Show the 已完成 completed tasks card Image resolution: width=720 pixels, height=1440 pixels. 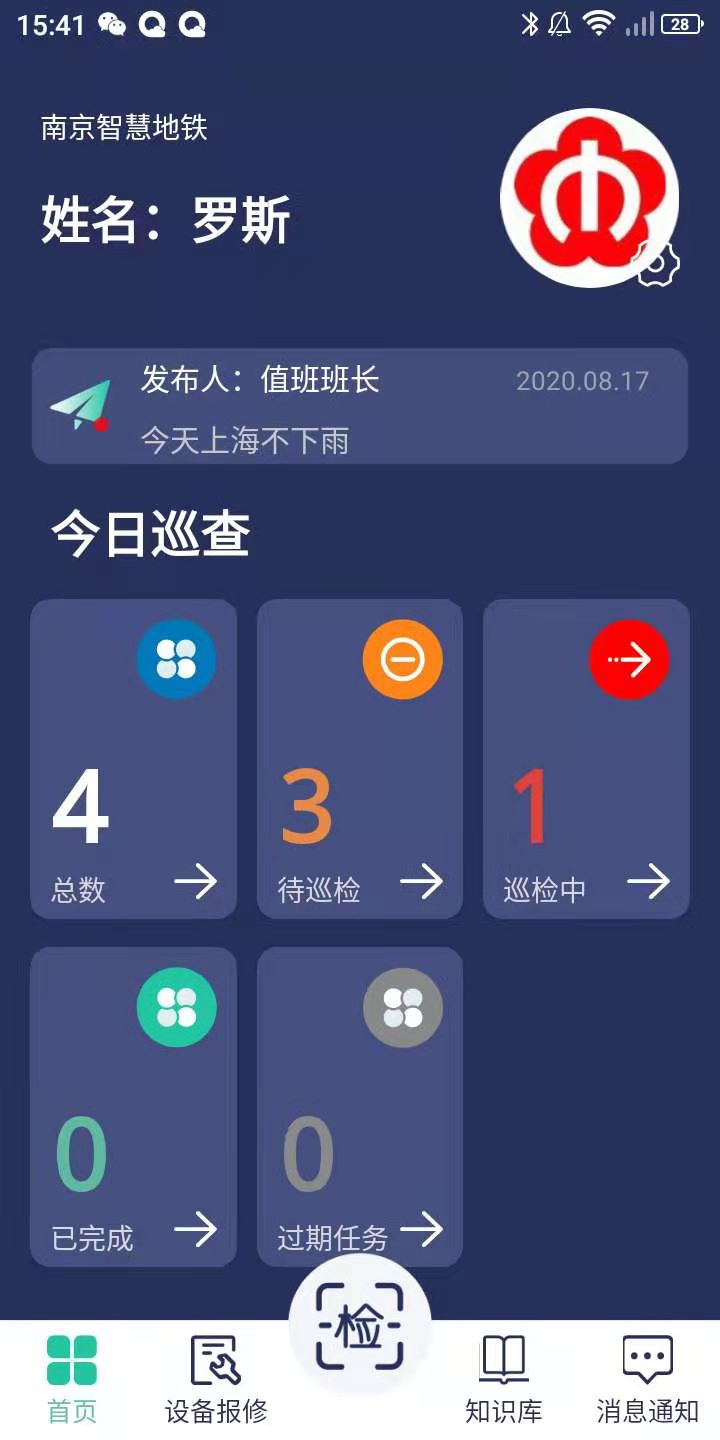[x=134, y=1107]
